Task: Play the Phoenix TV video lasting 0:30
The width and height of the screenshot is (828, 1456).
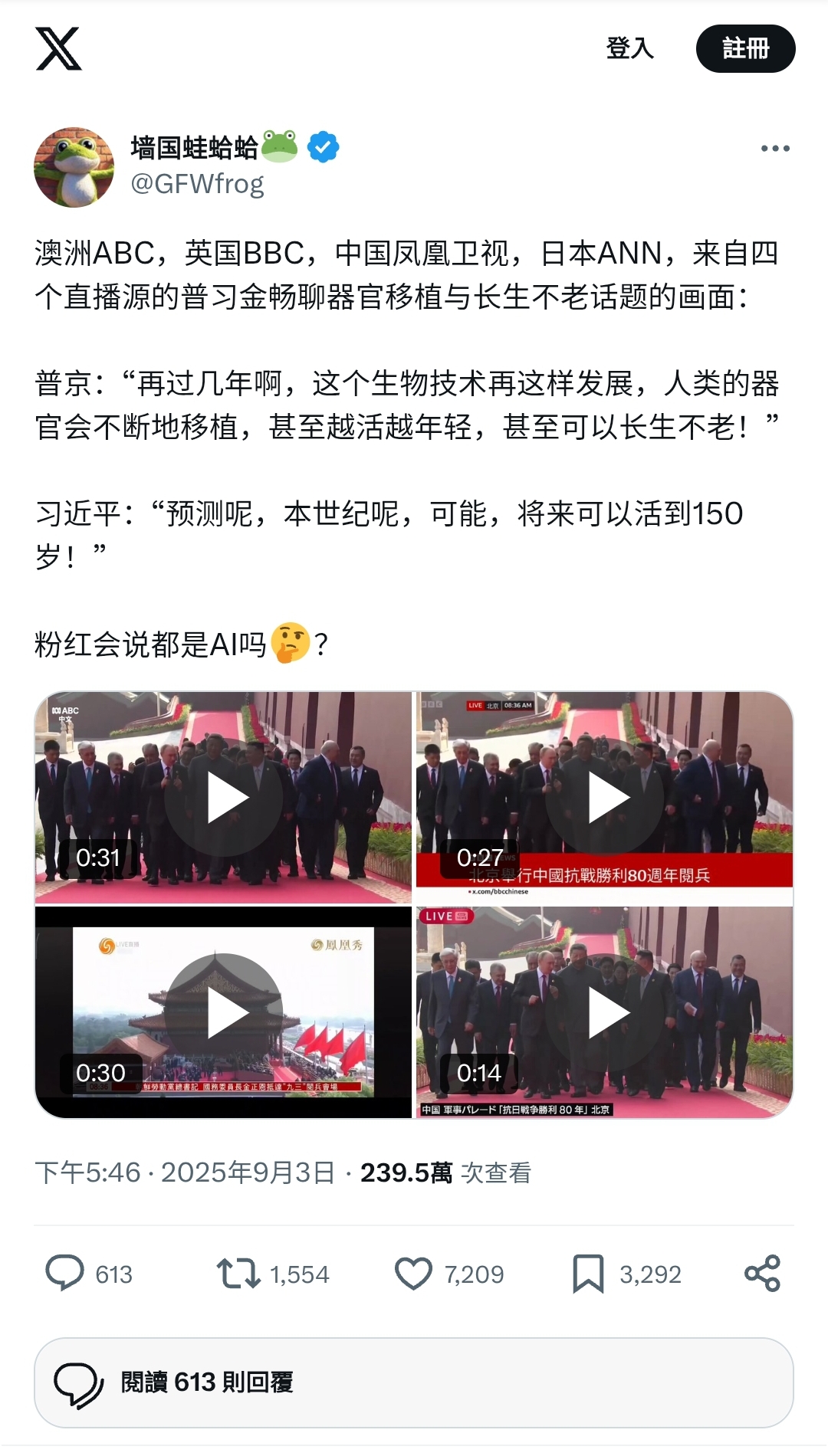Action: tap(223, 1012)
